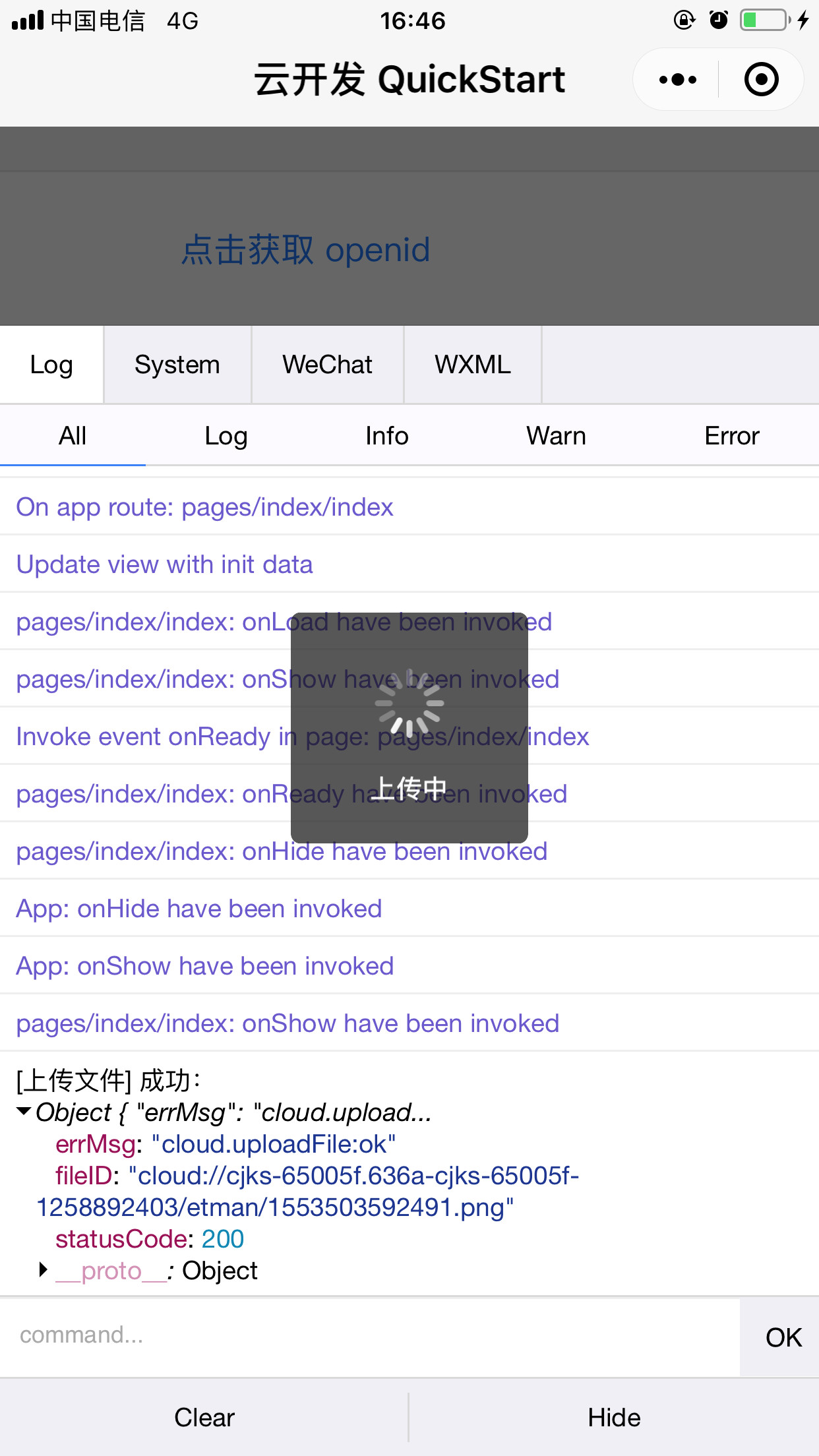The width and height of the screenshot is (819, 1456).
Task: Filter console by Log level
Action: tap(226, 436)
